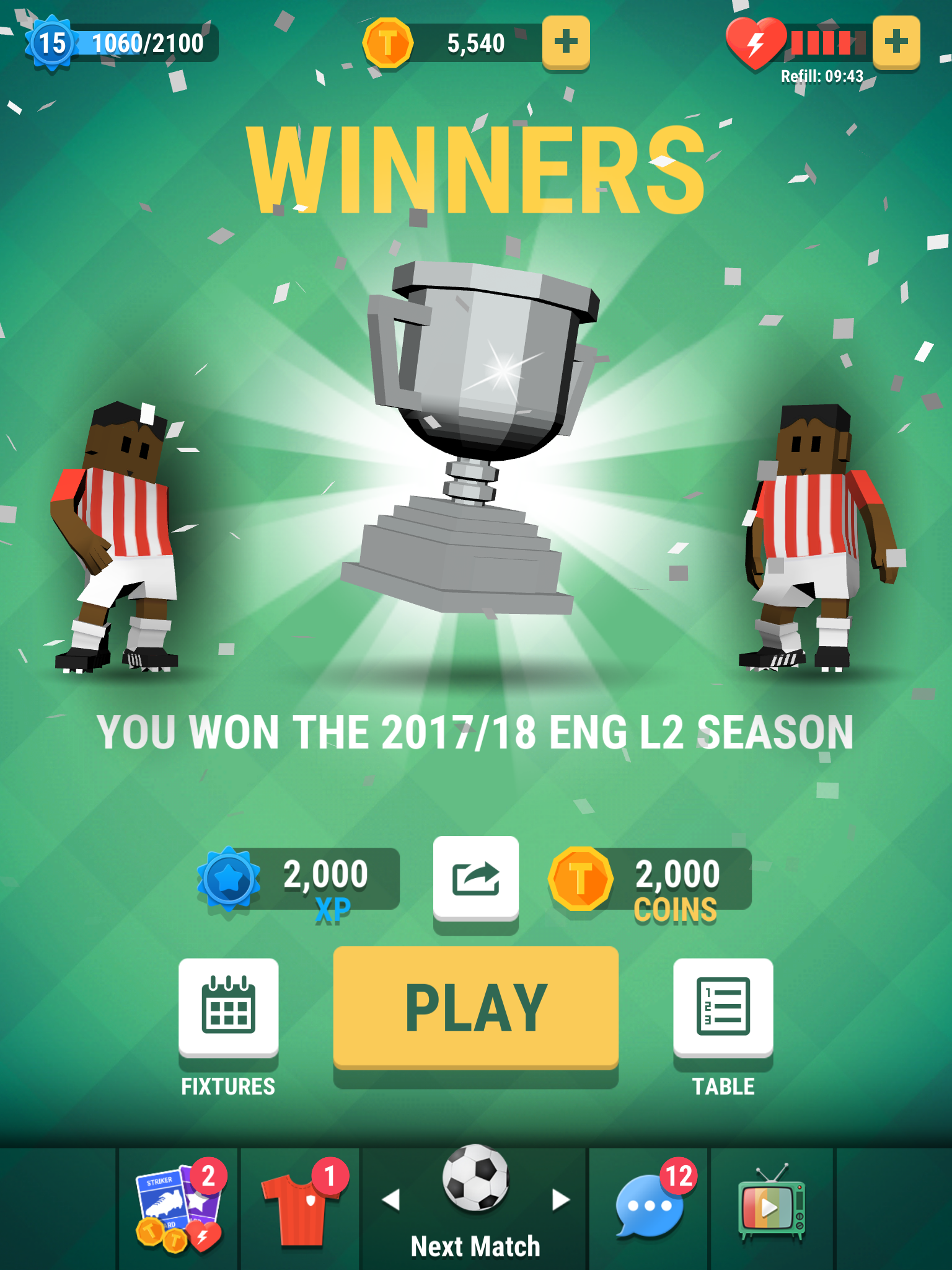952x1270 pixels.
Task: Share the season win
Action: (475, 878)
